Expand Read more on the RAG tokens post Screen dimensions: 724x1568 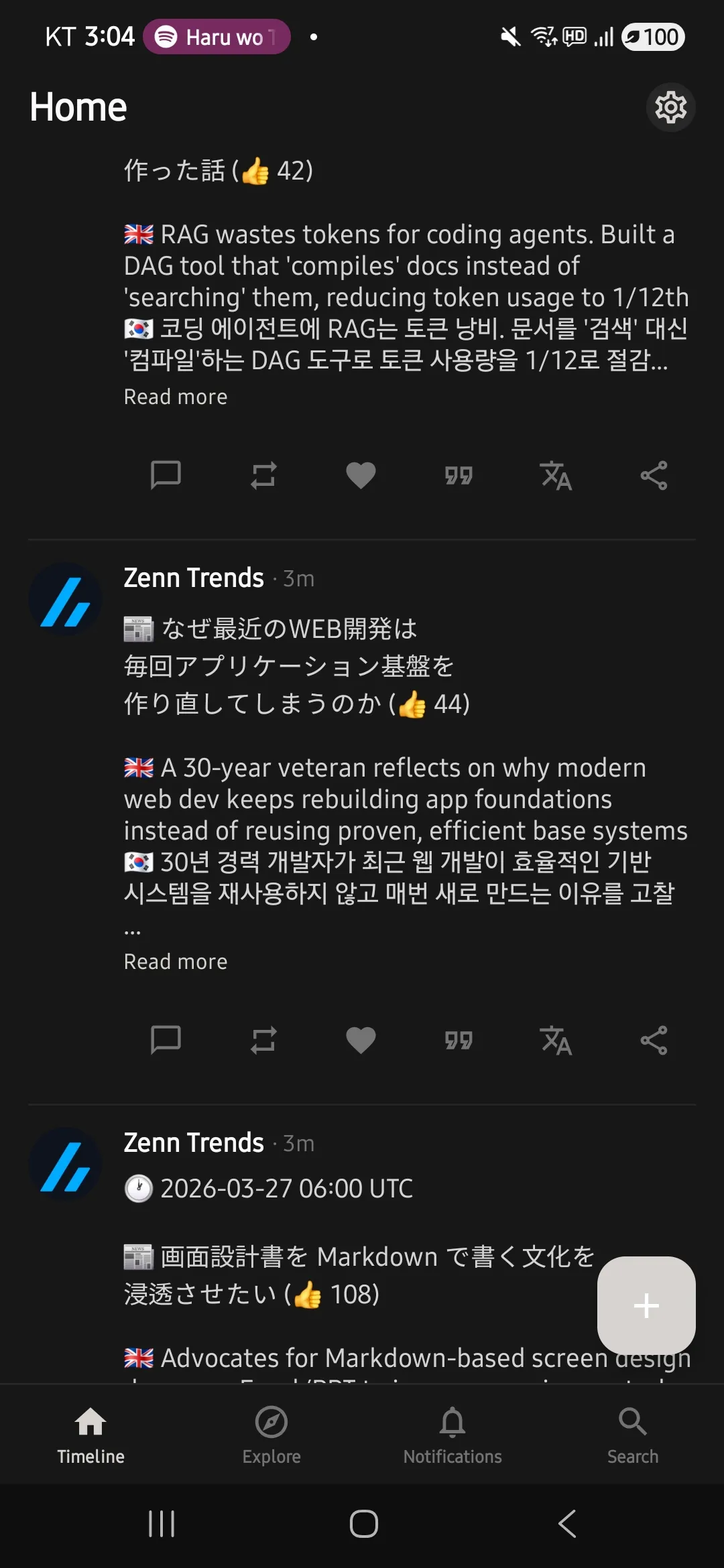point(176,397)
